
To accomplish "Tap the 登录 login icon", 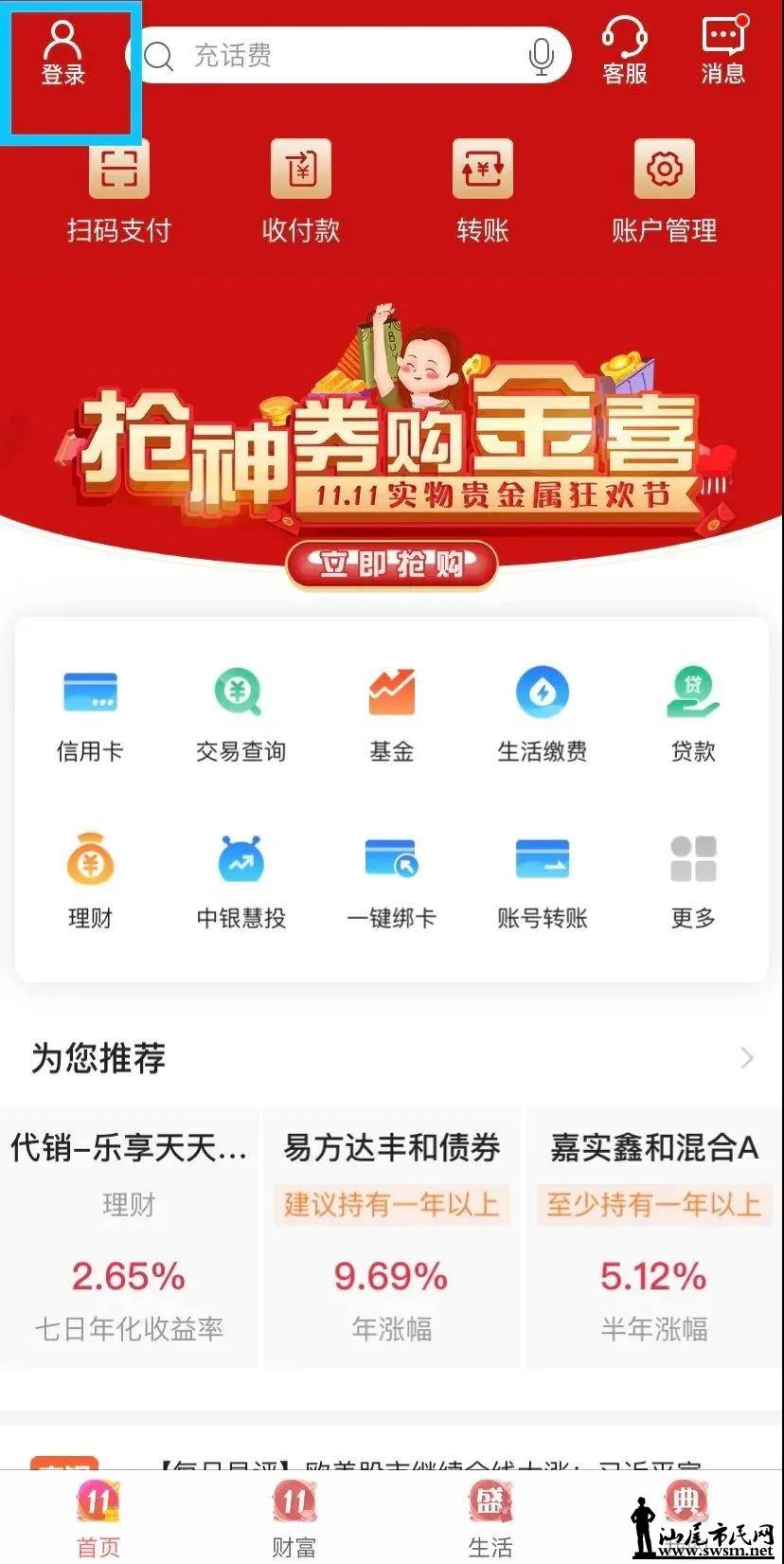I will [62, 55].
